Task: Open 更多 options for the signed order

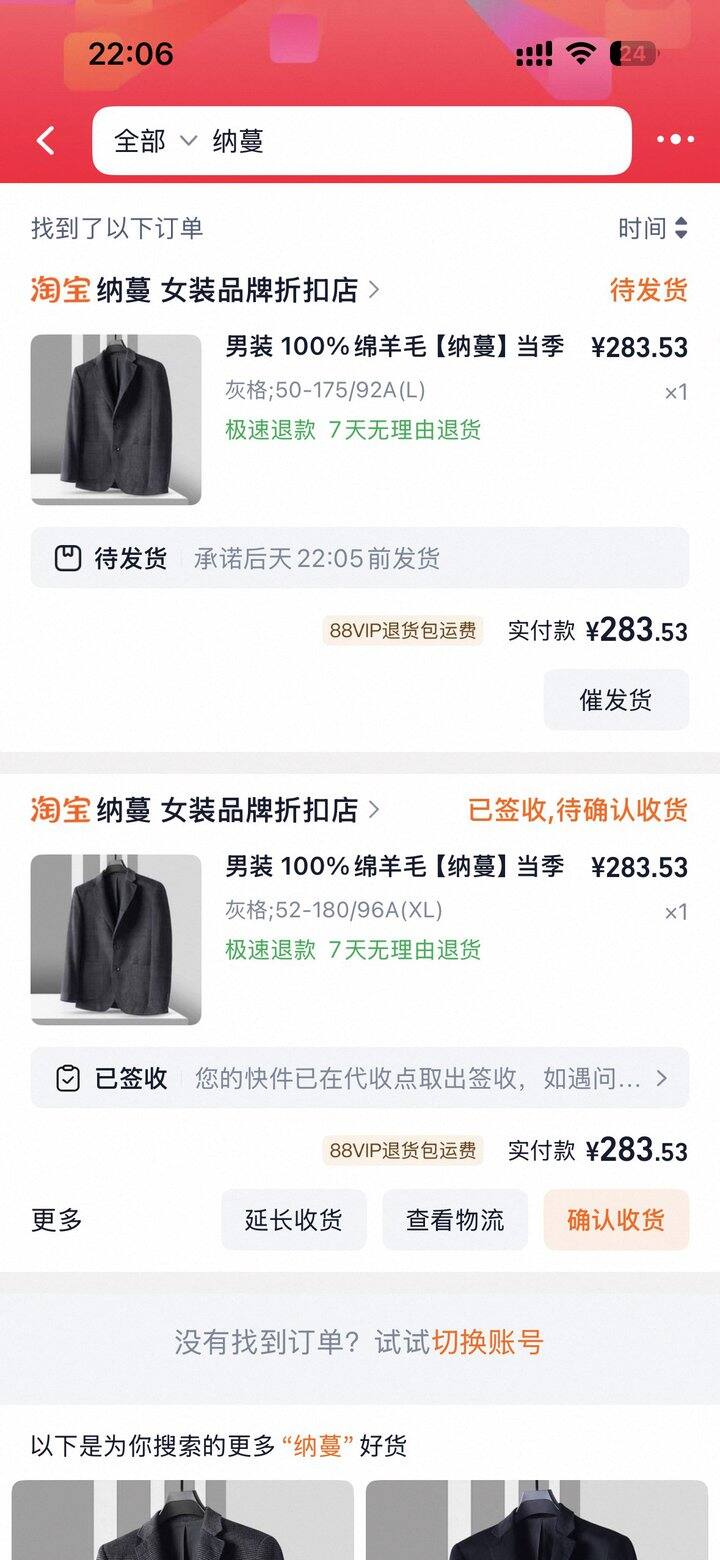Action: point(57,1220)
